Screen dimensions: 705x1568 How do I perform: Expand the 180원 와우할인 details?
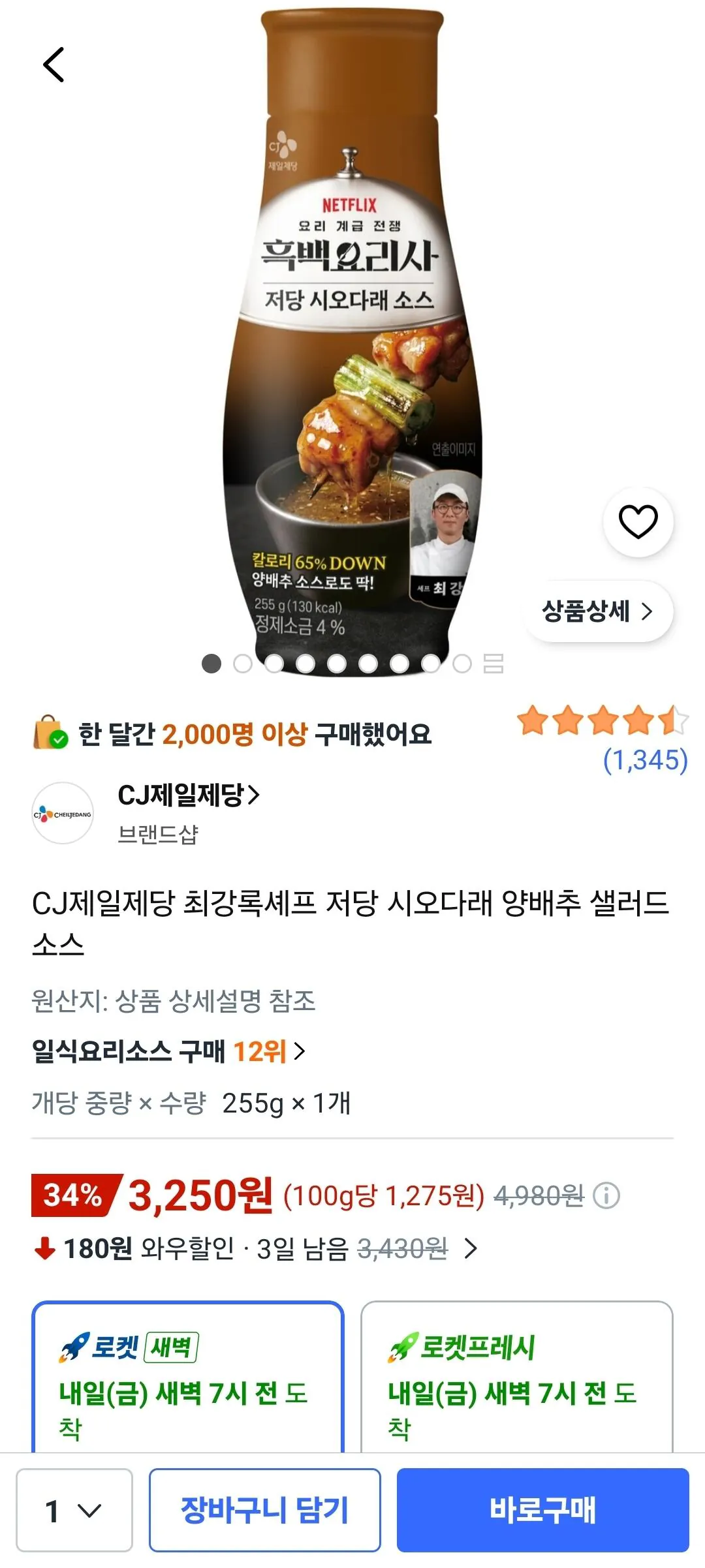tap(255, 1249)
